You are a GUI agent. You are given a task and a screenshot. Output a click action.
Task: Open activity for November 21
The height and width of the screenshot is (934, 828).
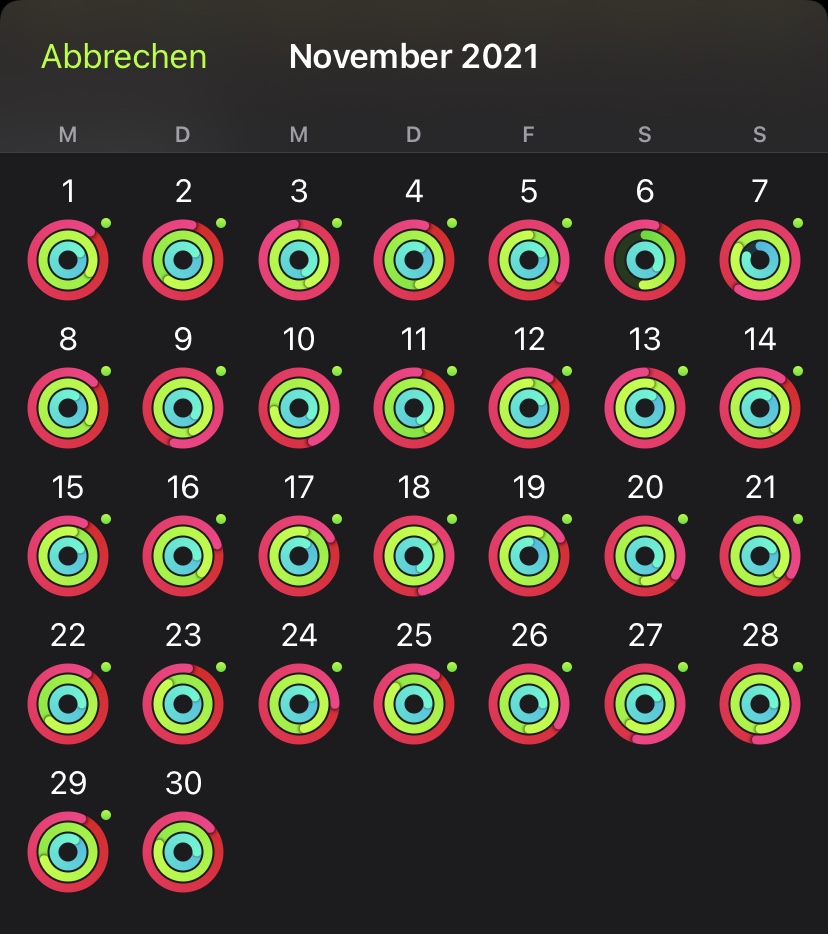coord(760,556)
